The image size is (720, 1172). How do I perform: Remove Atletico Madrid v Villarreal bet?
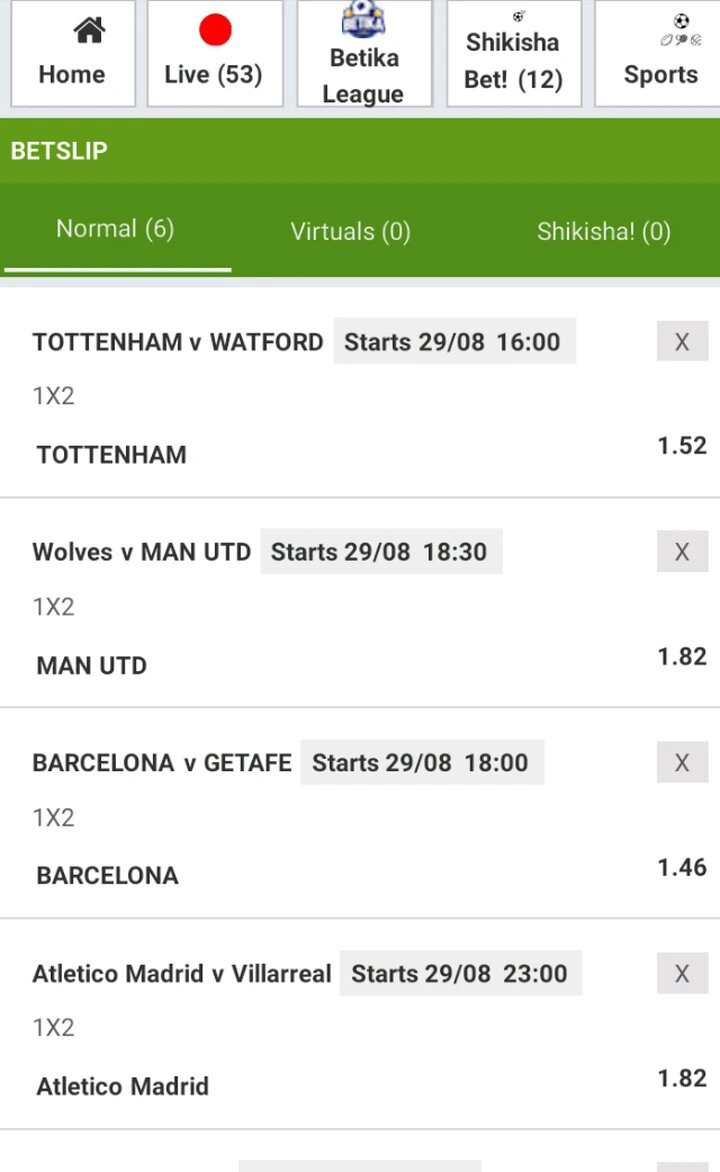(682, 973)
